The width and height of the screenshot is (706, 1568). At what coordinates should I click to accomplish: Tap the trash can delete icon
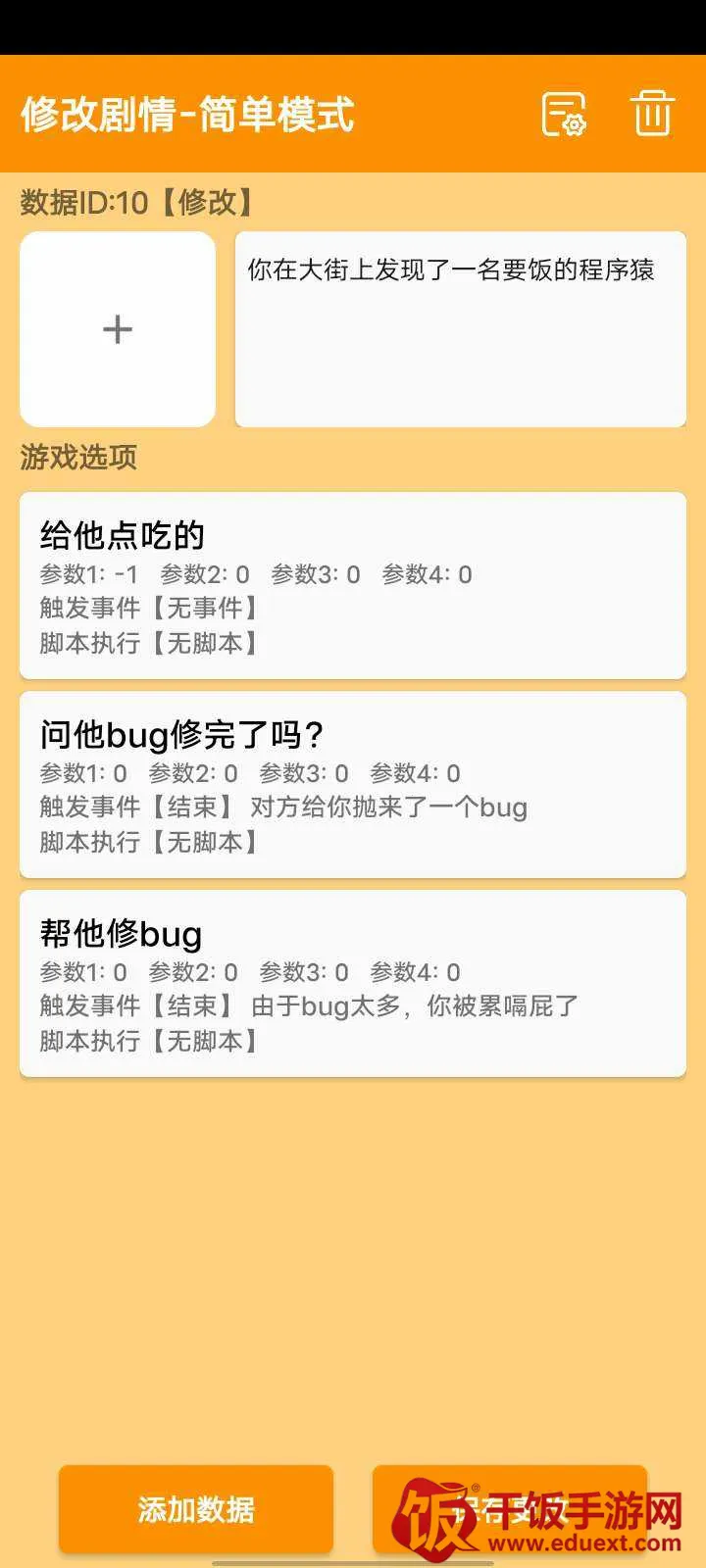[x=652, y=114]
